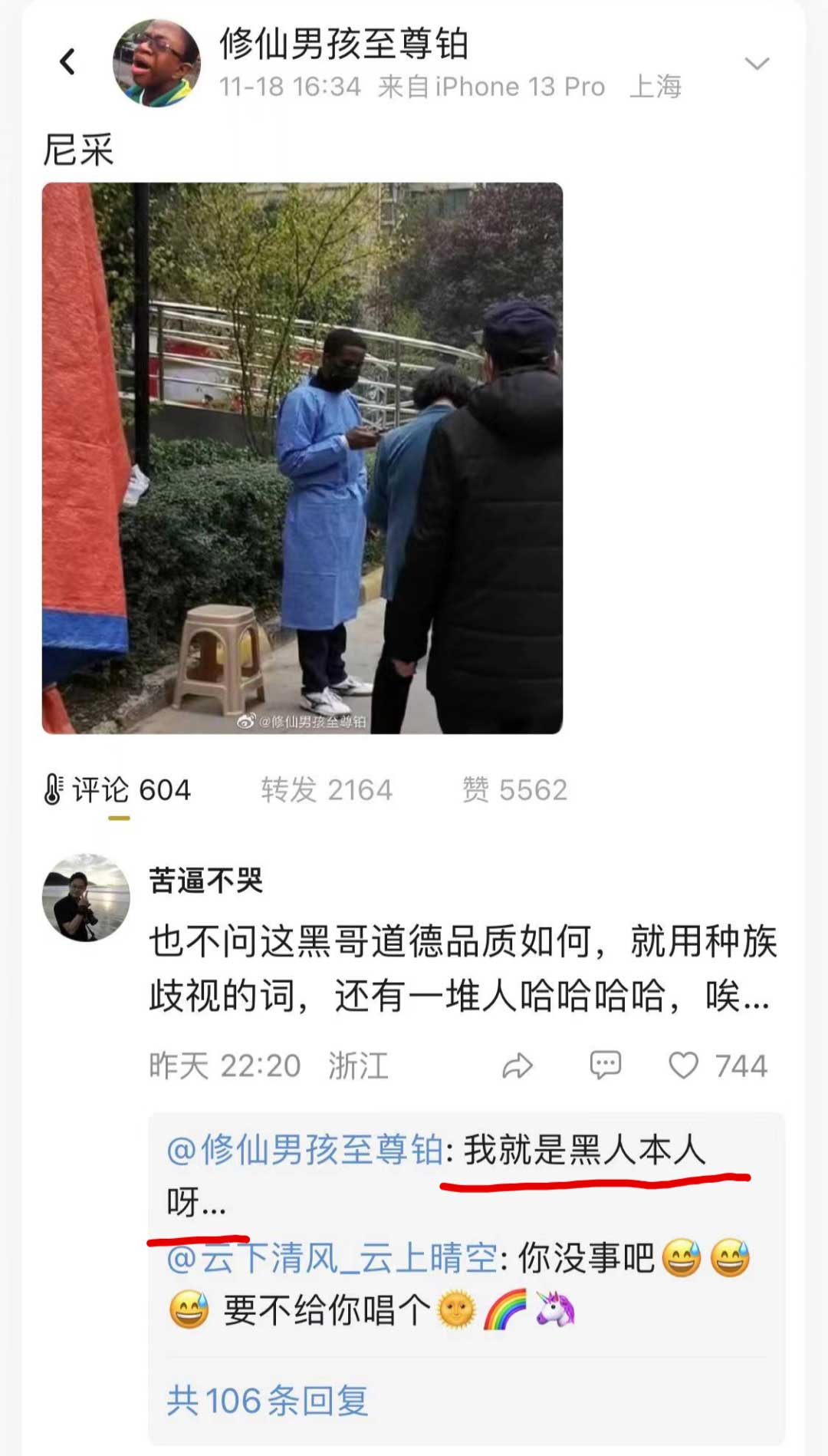Screen dimensions: 828x1456
Task: Reply to 苦逼不哭's comment
Action: point(605,1065)
